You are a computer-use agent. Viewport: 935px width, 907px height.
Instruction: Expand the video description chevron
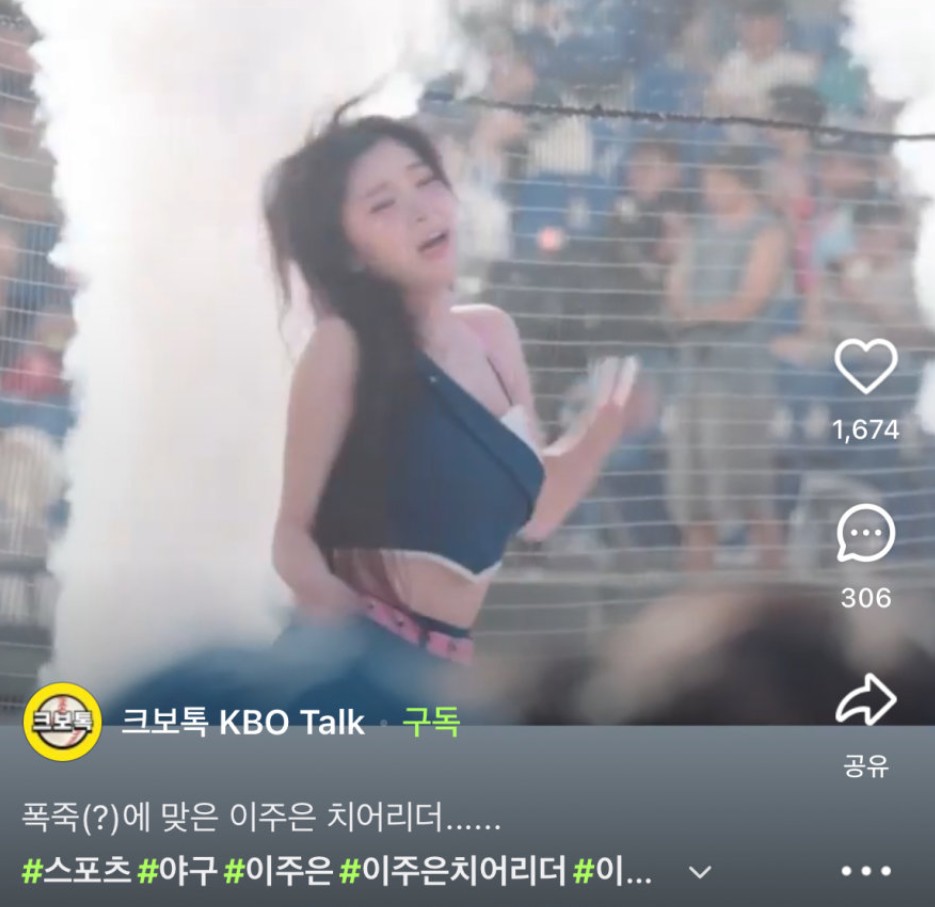point(700,872)
